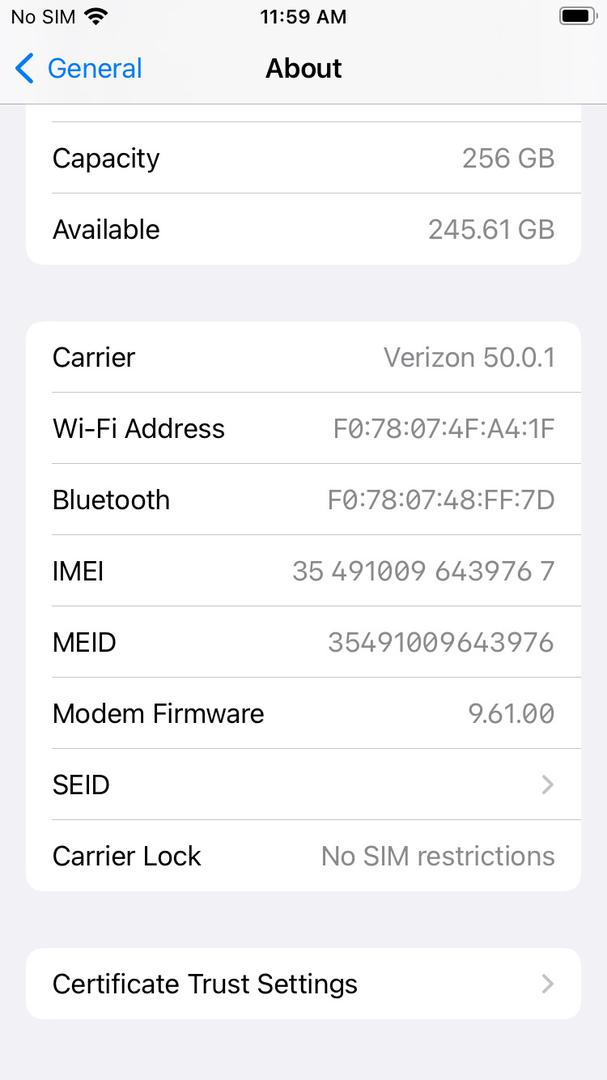Open the SEID row

tap(303, 785)
